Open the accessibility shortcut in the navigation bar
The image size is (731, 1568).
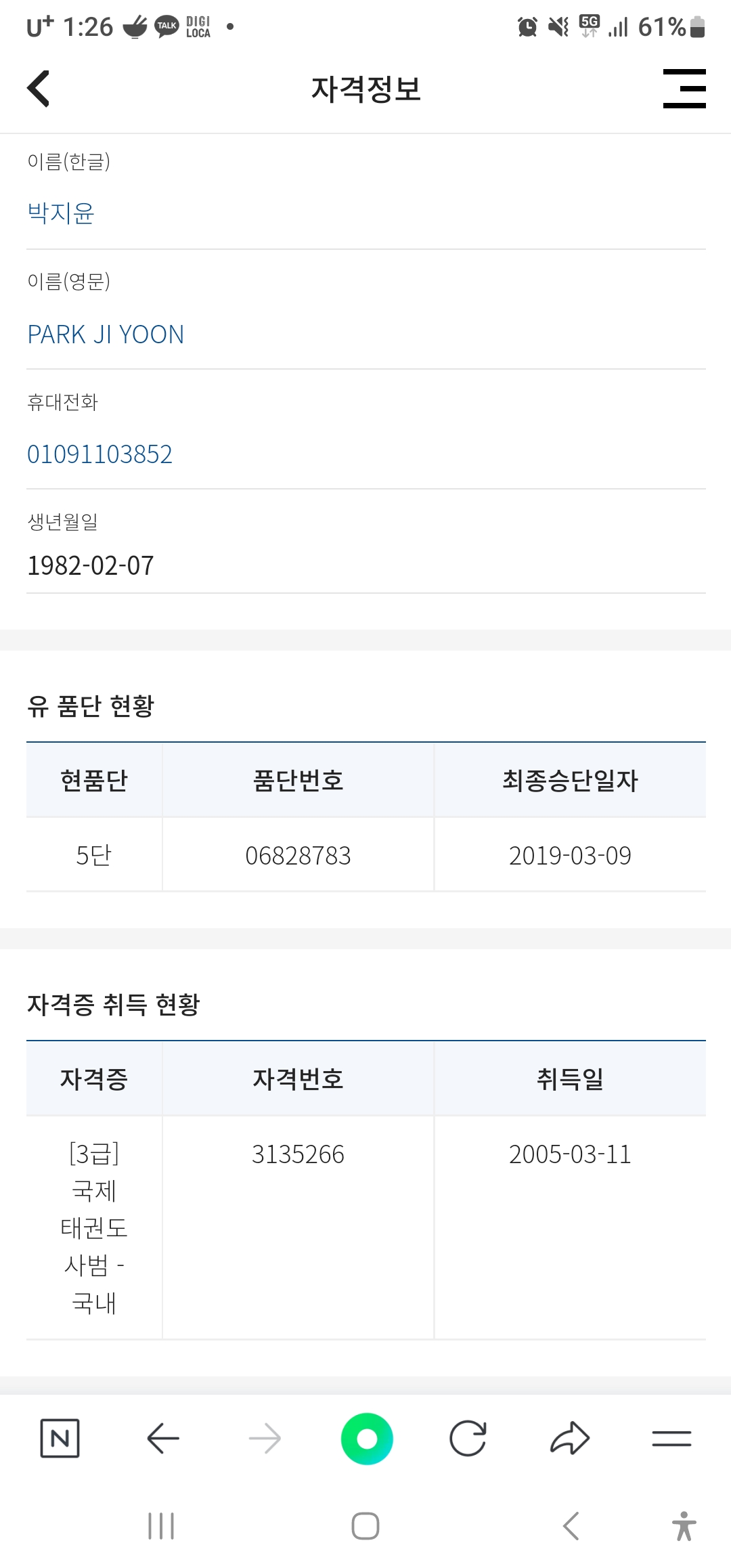pyautogui.click(x=684, y=1526)
